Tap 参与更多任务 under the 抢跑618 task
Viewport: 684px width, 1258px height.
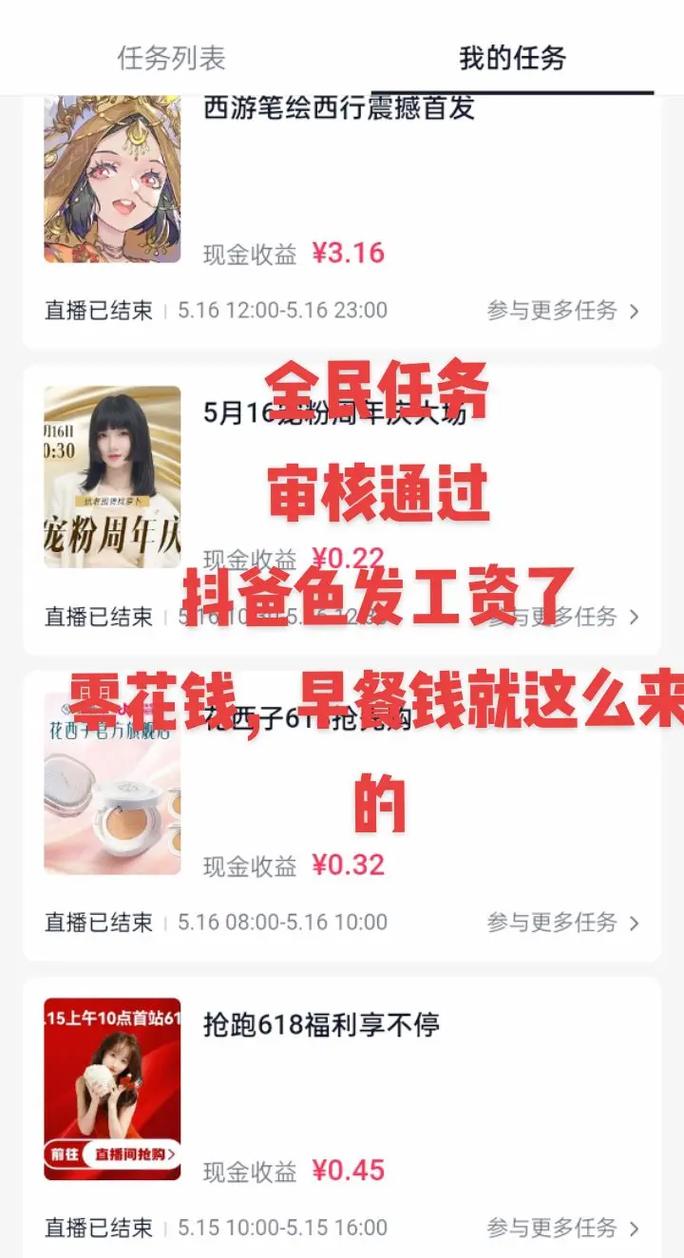(x=562, y=1227)
